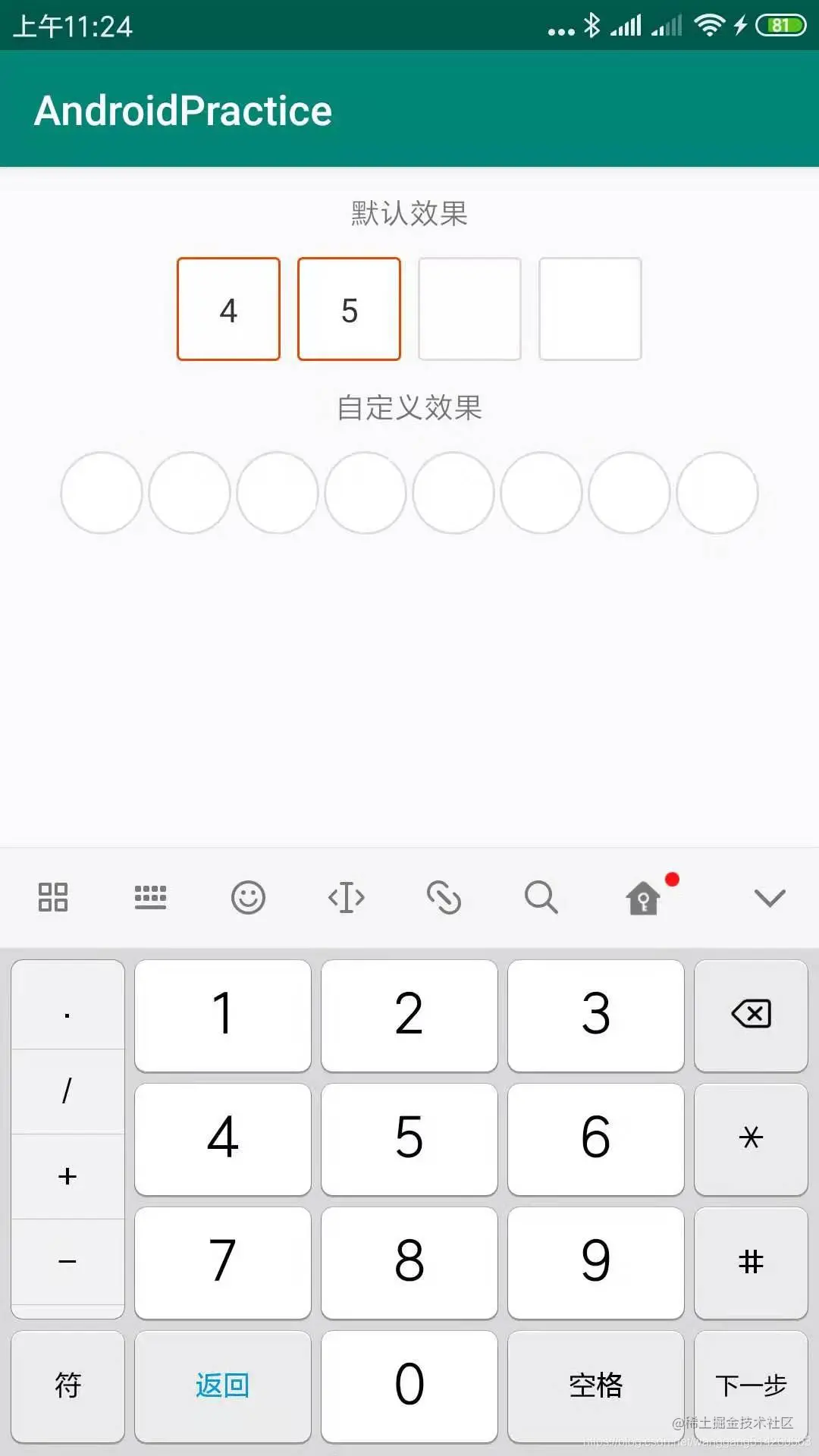Open the keyboard clipboard link icon
The height and width of the screenshot is (1456, 819).
(x=444, y=898)
